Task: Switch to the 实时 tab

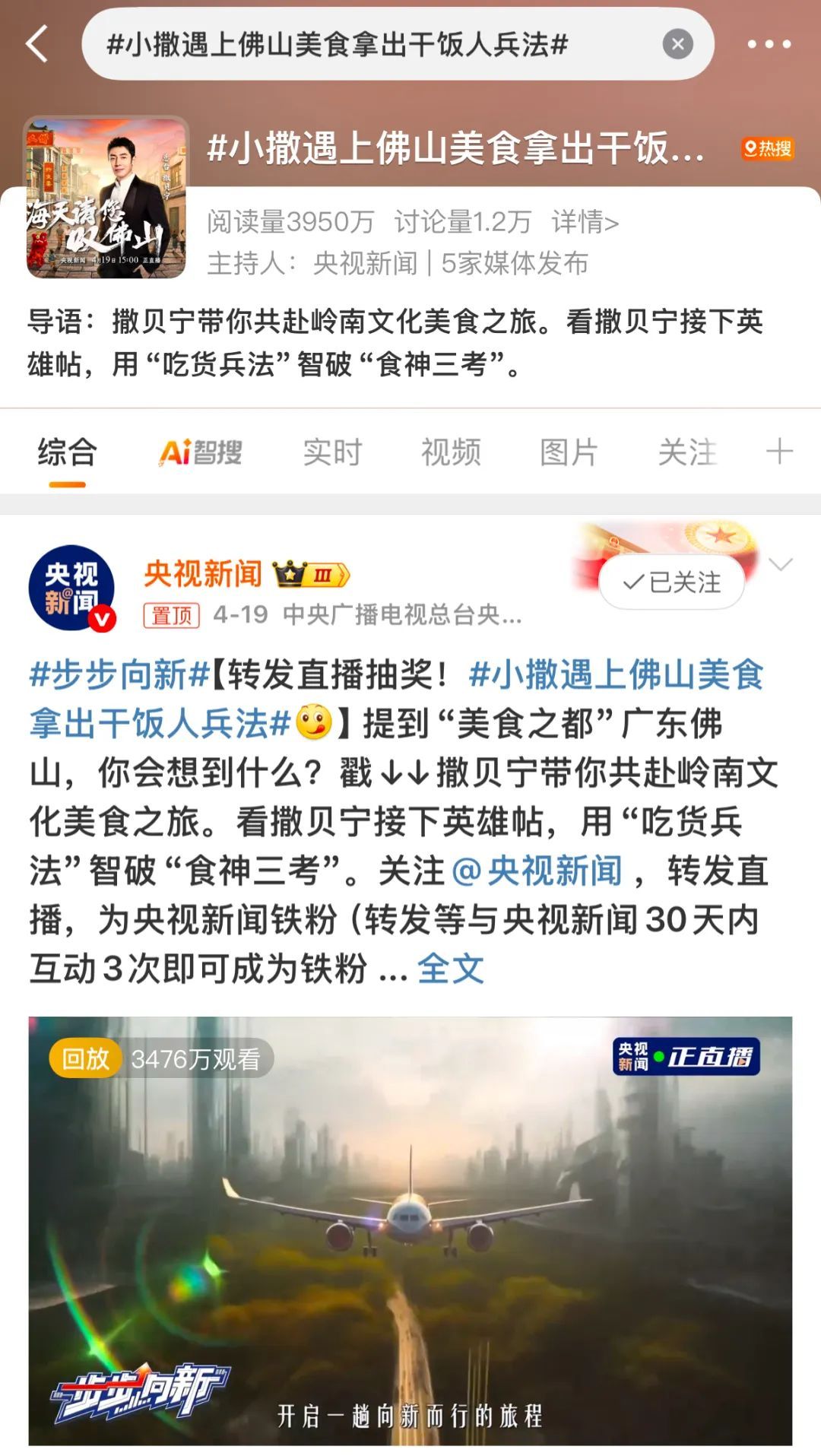Action: pyautogui.click(x=332, y=452)
